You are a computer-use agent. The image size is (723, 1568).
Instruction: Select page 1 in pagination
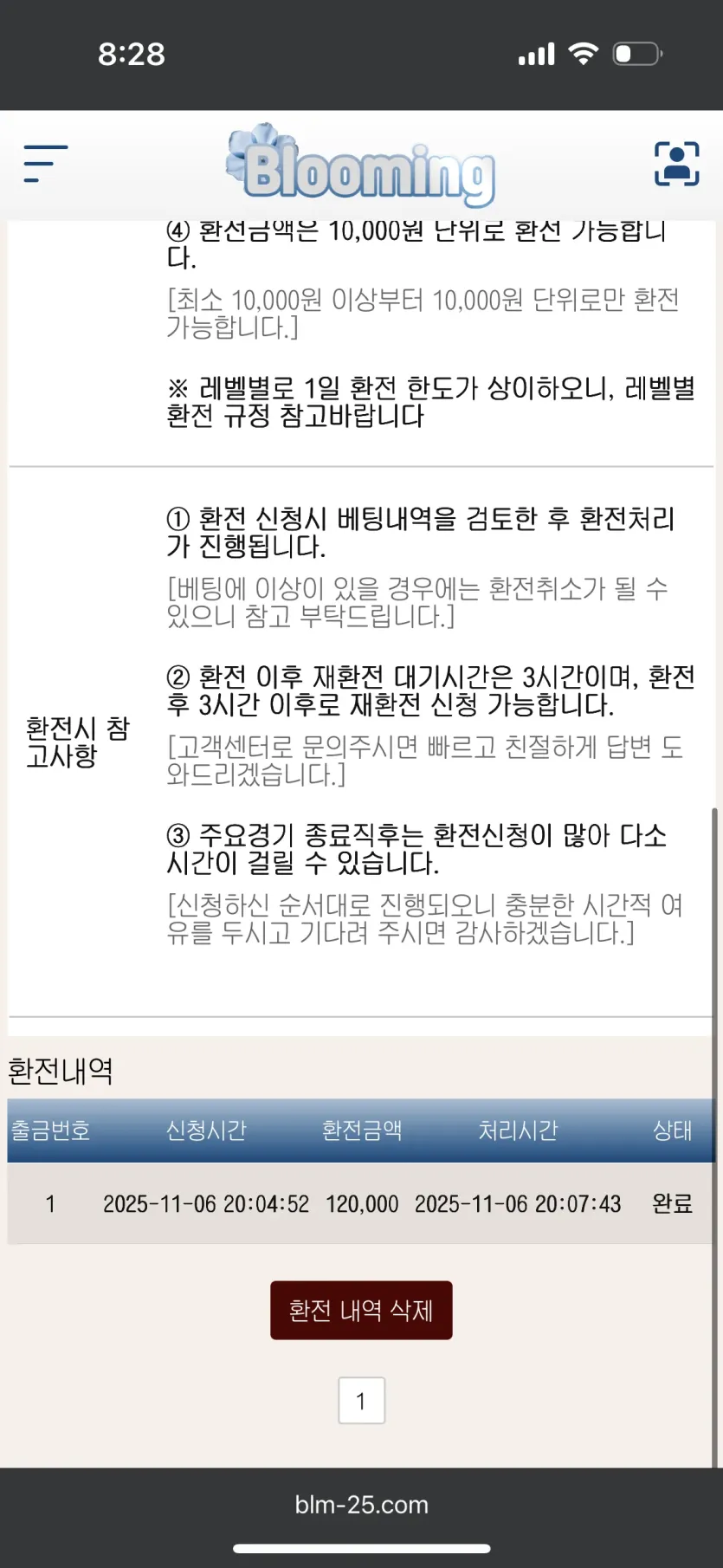click(361, 1401)
